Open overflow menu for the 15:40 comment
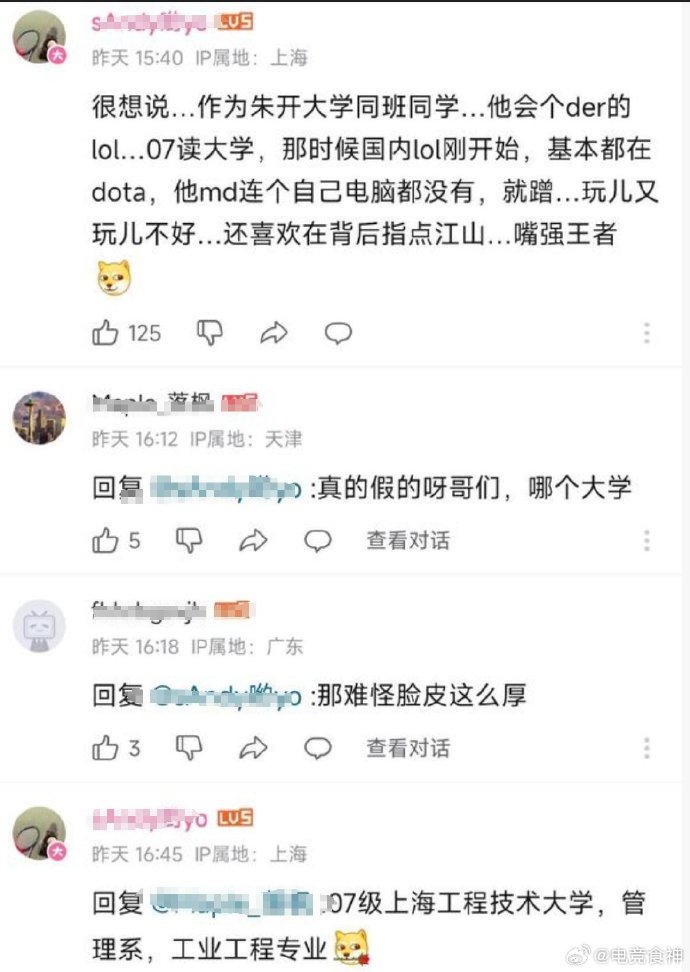The image size is (690, 972). tap(647, 333)
